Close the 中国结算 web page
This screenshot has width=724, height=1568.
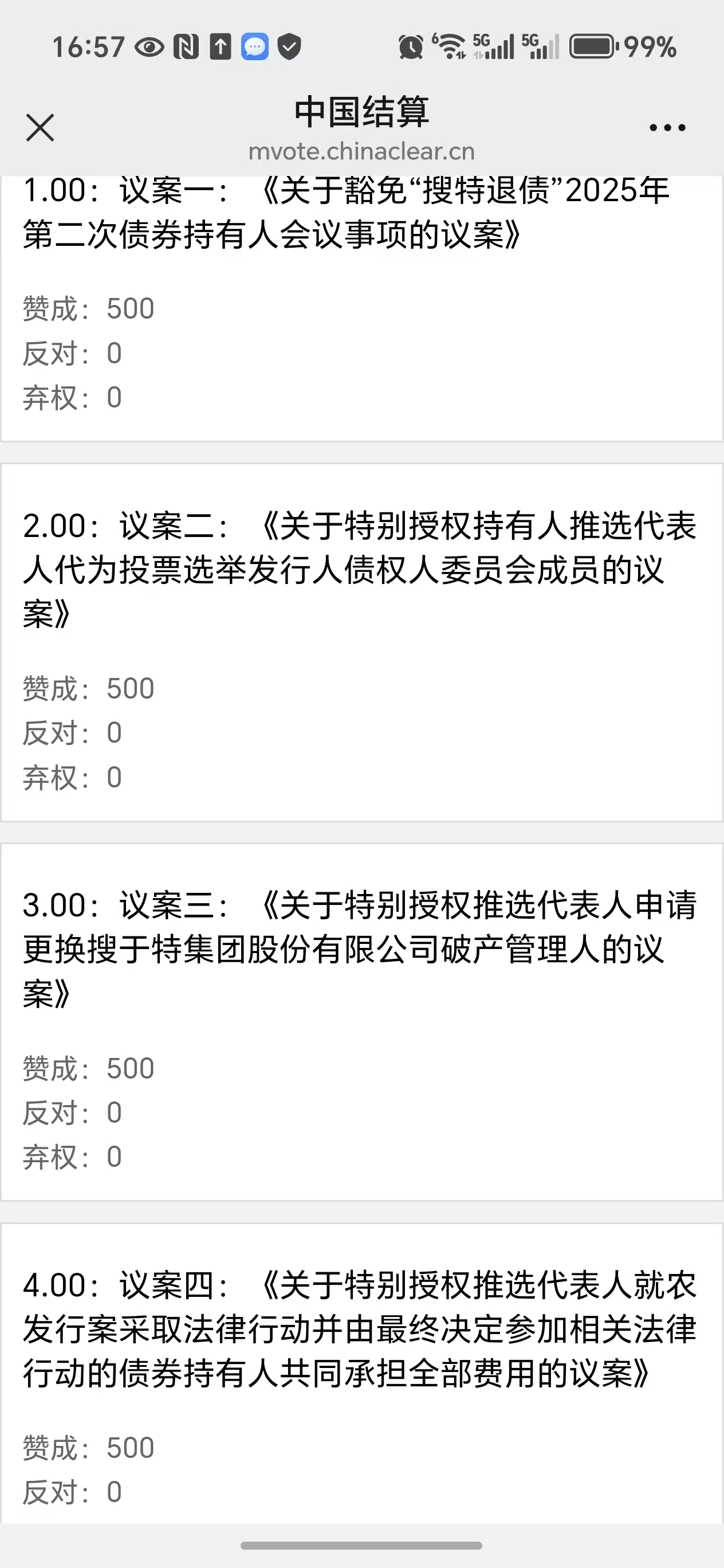(x=40, y=128)
